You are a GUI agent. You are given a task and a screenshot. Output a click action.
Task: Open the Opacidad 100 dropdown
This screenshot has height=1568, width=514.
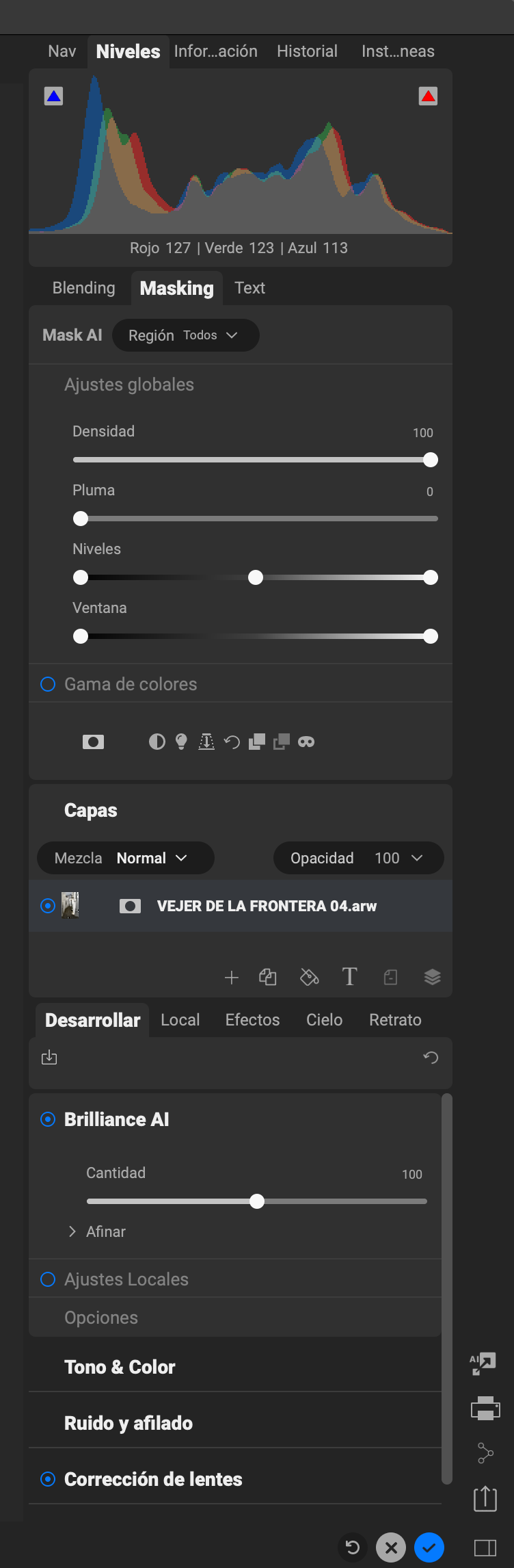tap(358, 858)
